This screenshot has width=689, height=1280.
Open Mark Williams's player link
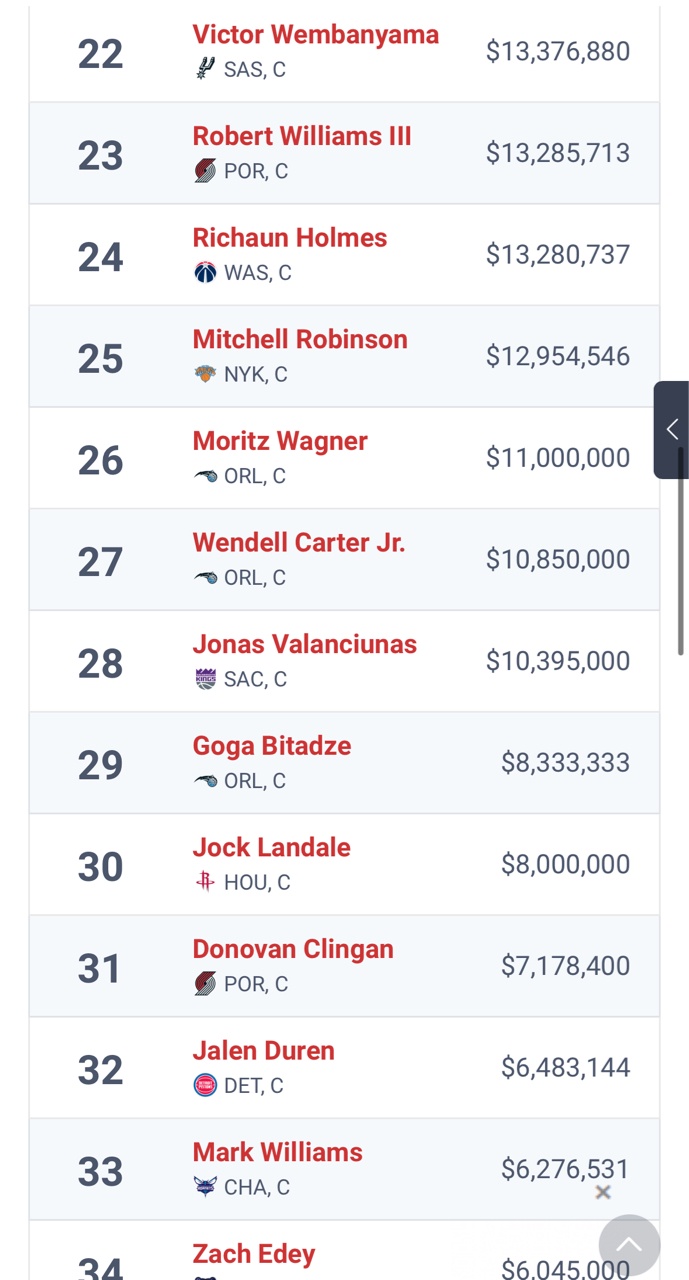click(x=278, y=1153)
